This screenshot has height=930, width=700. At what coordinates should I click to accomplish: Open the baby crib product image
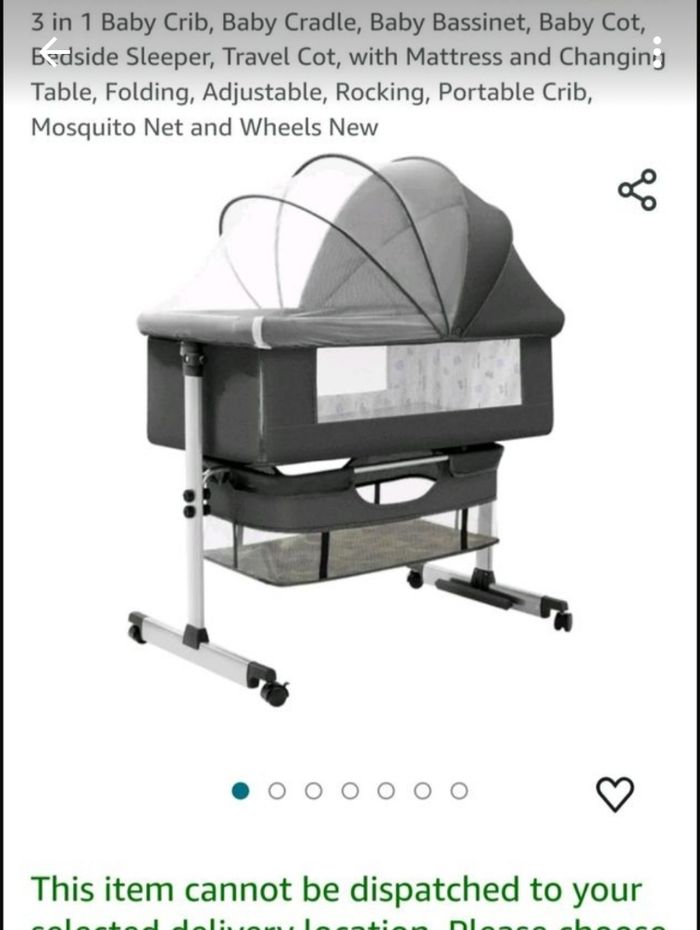pos(350,430)
